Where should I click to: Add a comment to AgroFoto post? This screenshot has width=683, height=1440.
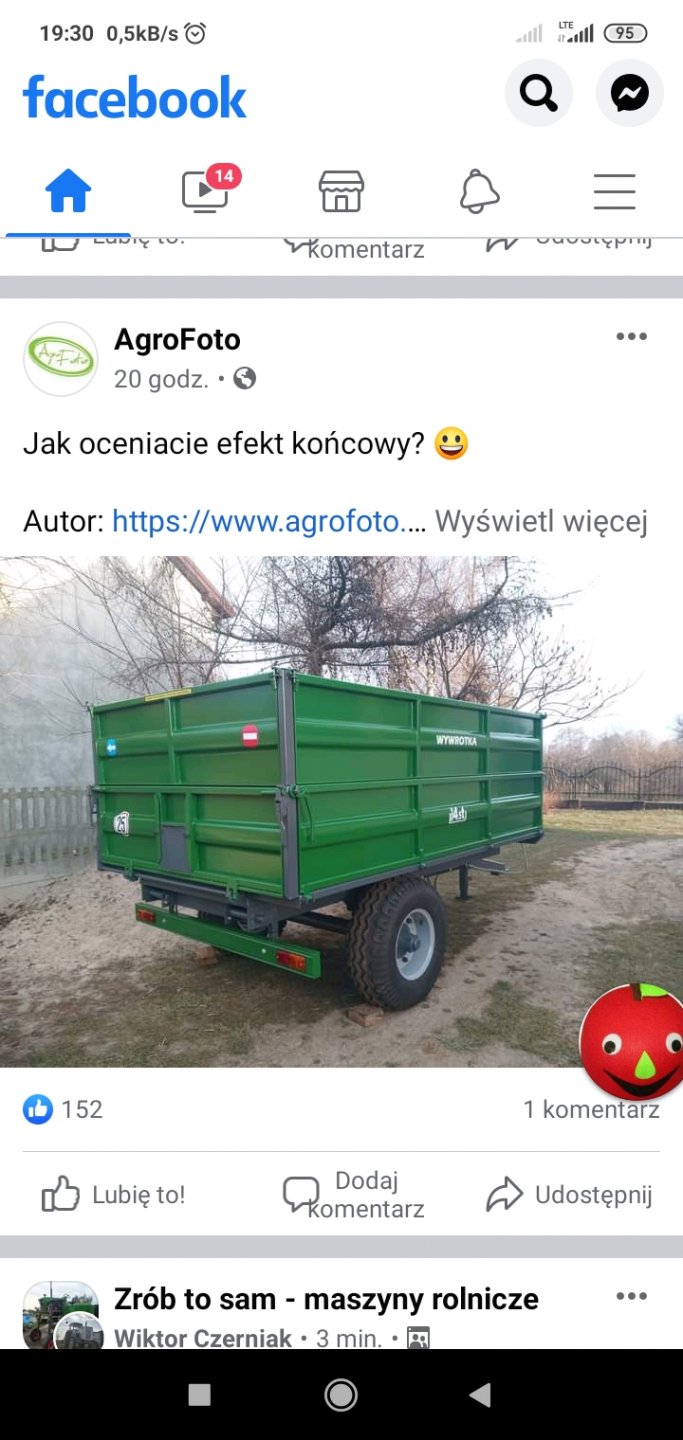353,1194
